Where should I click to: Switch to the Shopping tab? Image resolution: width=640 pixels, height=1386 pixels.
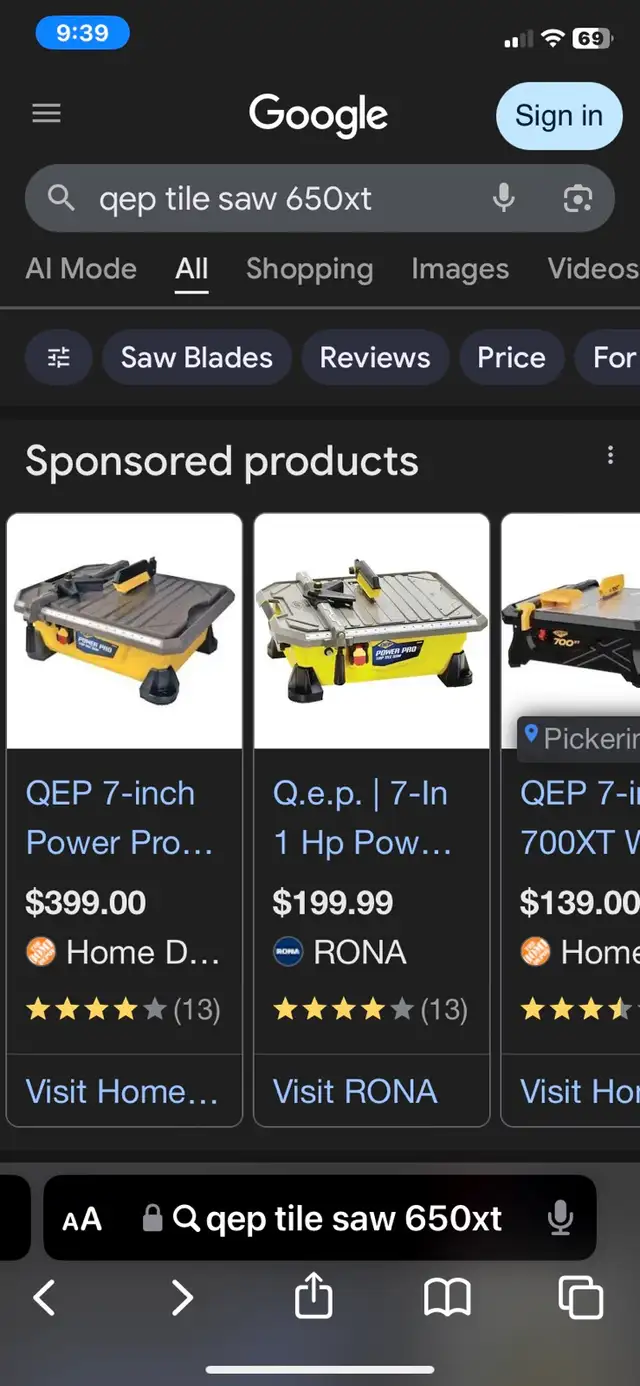(x=309, y=268)
